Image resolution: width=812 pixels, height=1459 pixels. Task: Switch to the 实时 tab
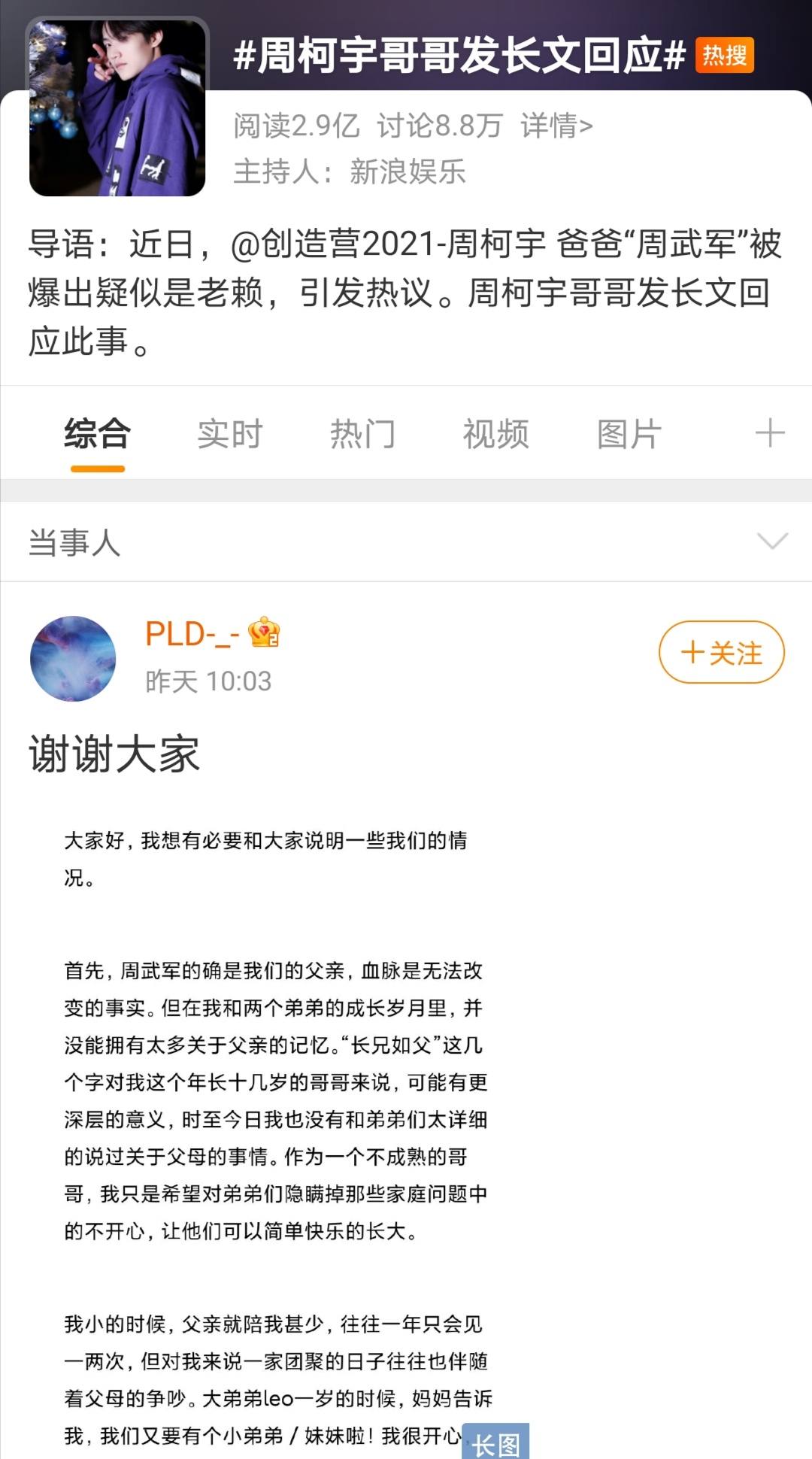pyautogui.click(x=229, y=435)
